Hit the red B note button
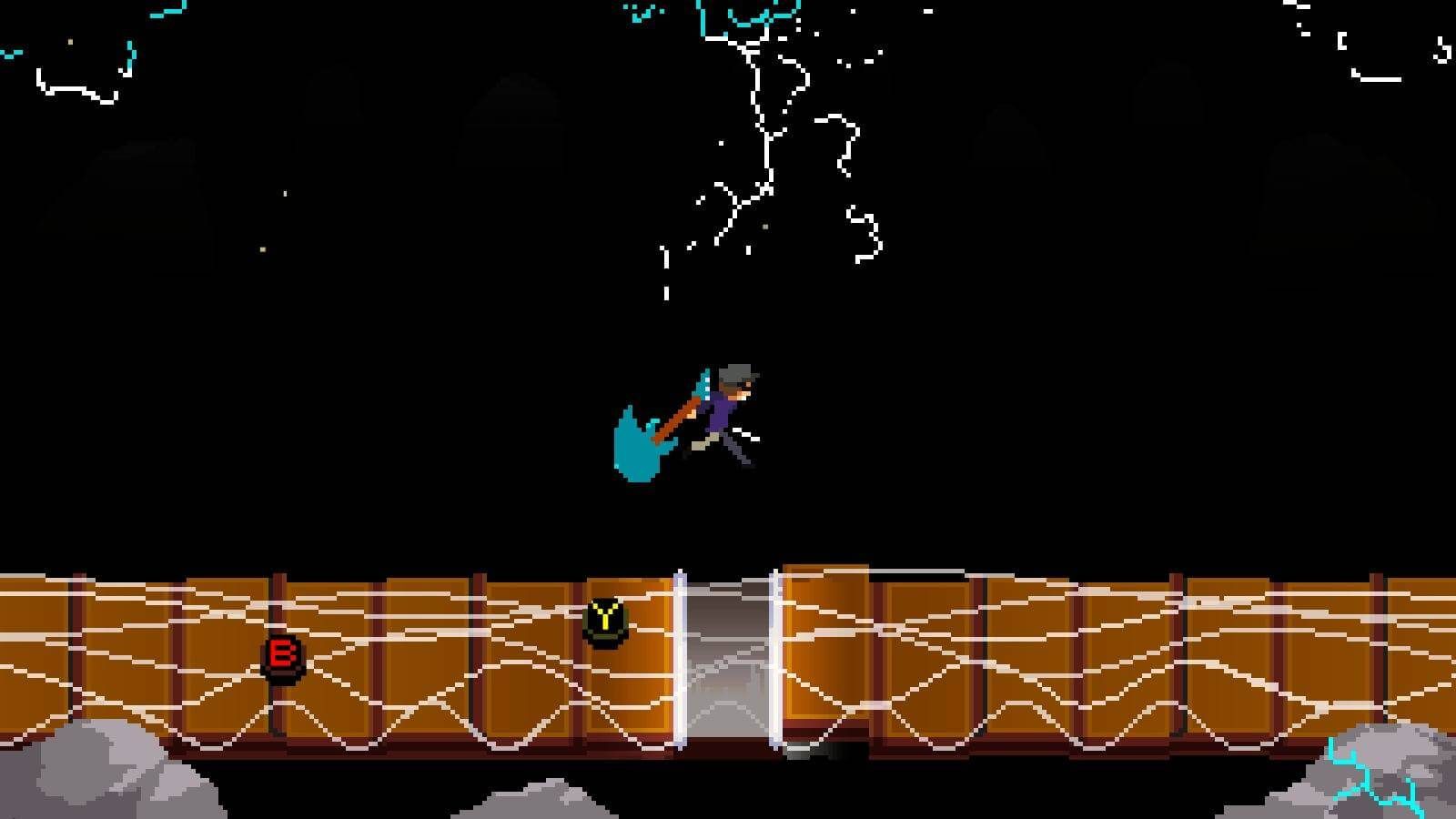The width and height of the screenshot is (1456, 819). tap(282, 657)
